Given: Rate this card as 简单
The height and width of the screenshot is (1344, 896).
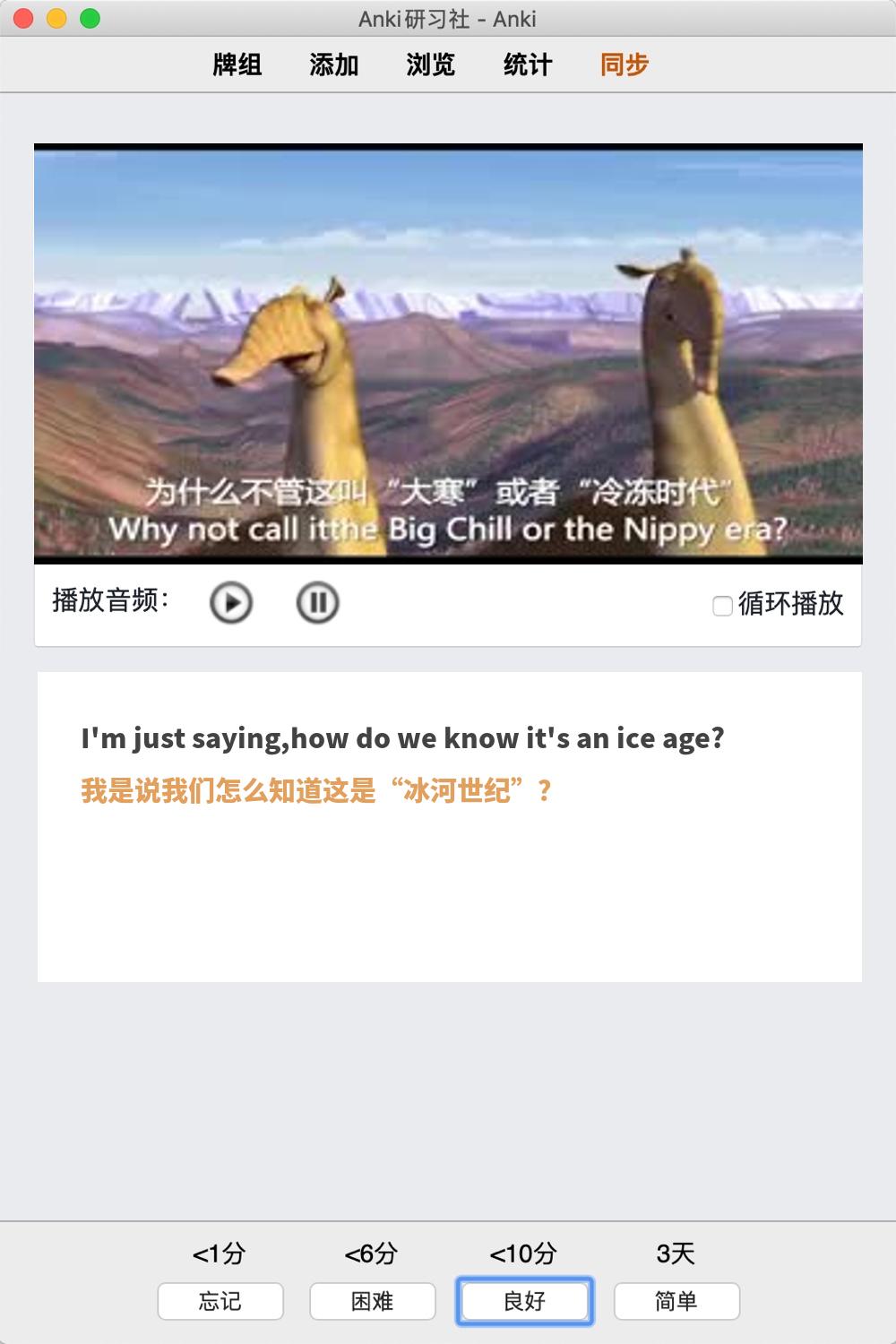Looking at the screenshot, I should (676, 1301).
